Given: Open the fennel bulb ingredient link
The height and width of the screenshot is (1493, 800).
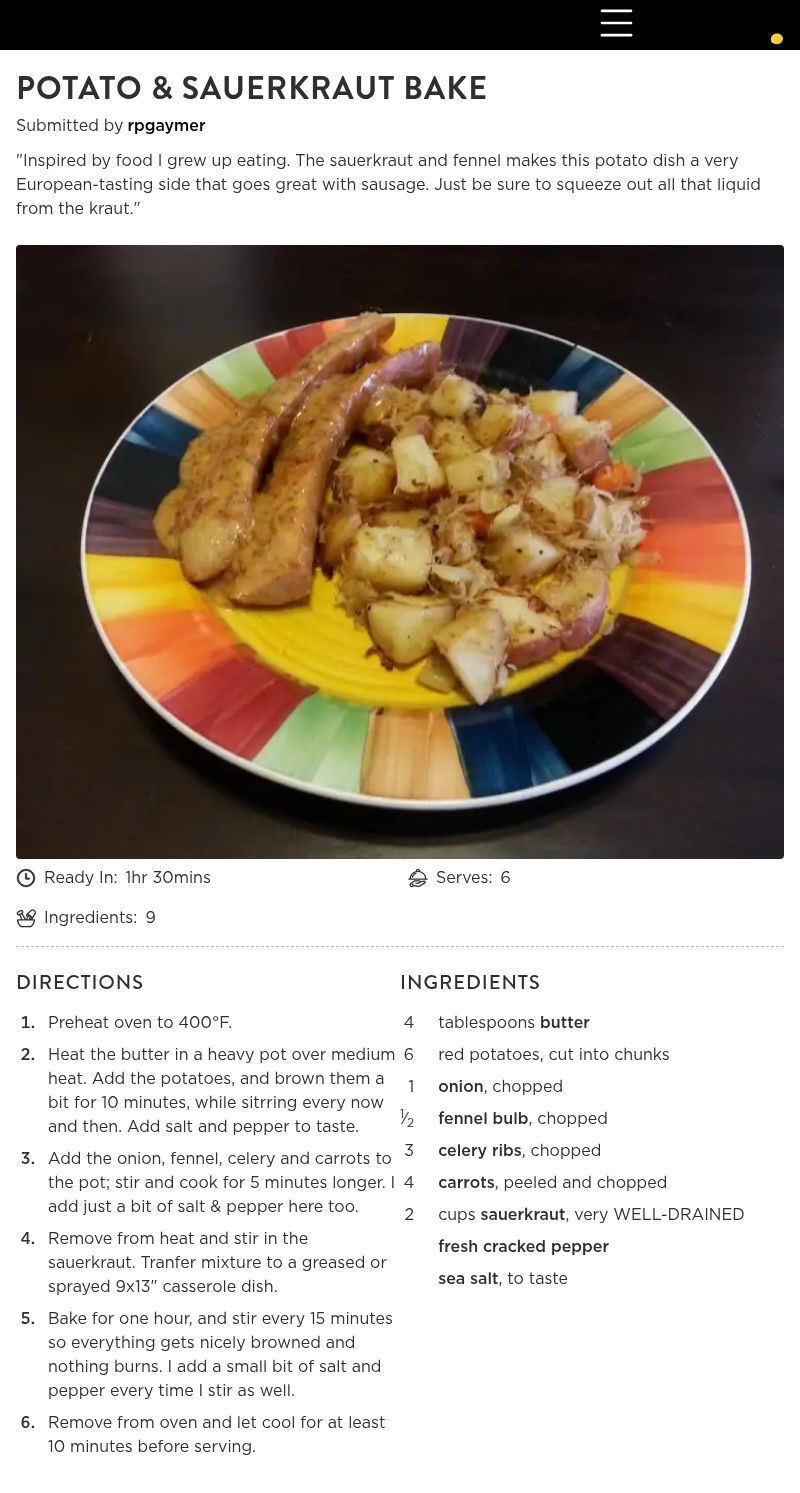Looking at the screenshot, I should [x=483, y=1119].
